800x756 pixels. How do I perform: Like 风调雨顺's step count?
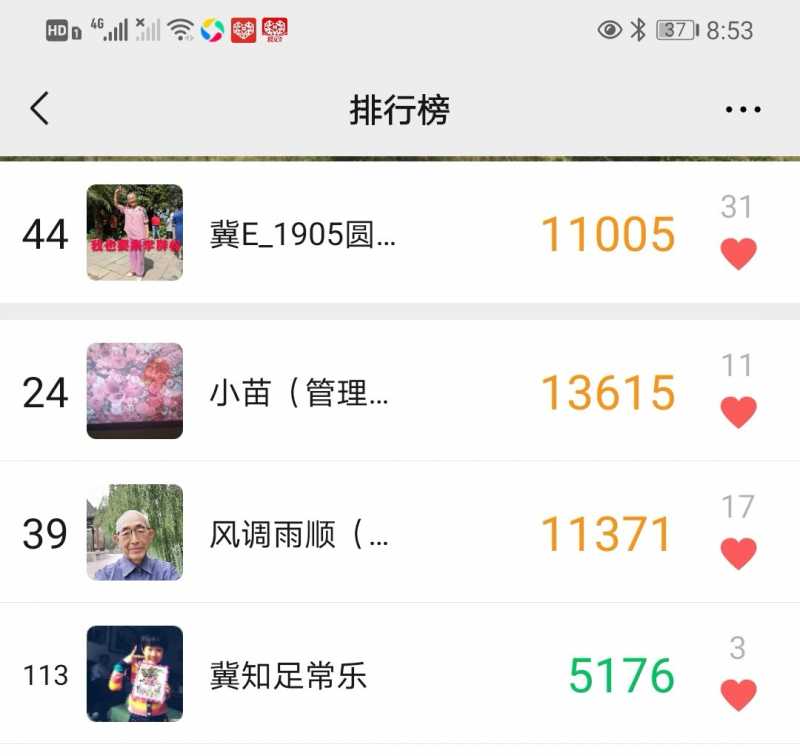coord(738,552)
